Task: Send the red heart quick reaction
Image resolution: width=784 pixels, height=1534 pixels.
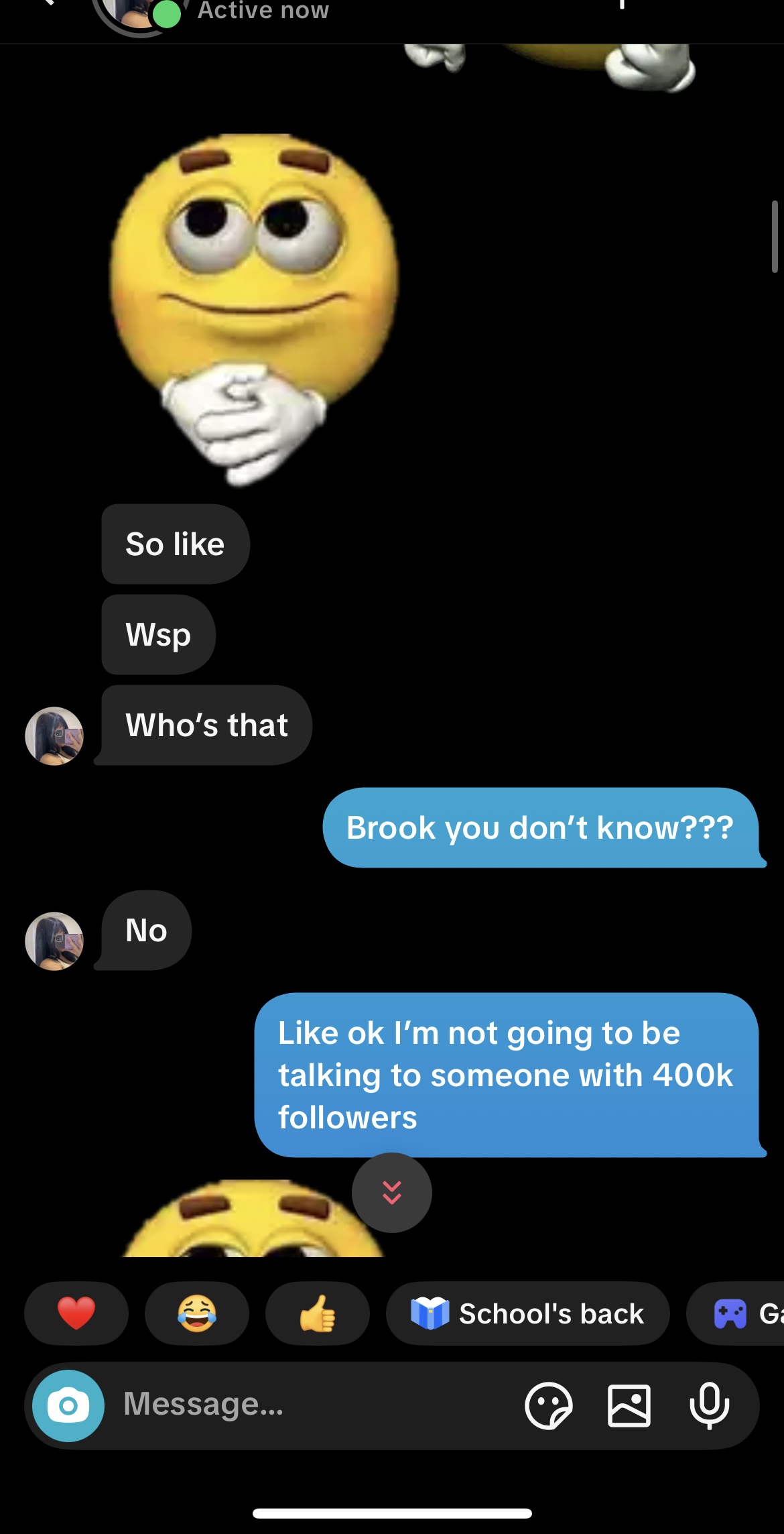Action: 76,1313
